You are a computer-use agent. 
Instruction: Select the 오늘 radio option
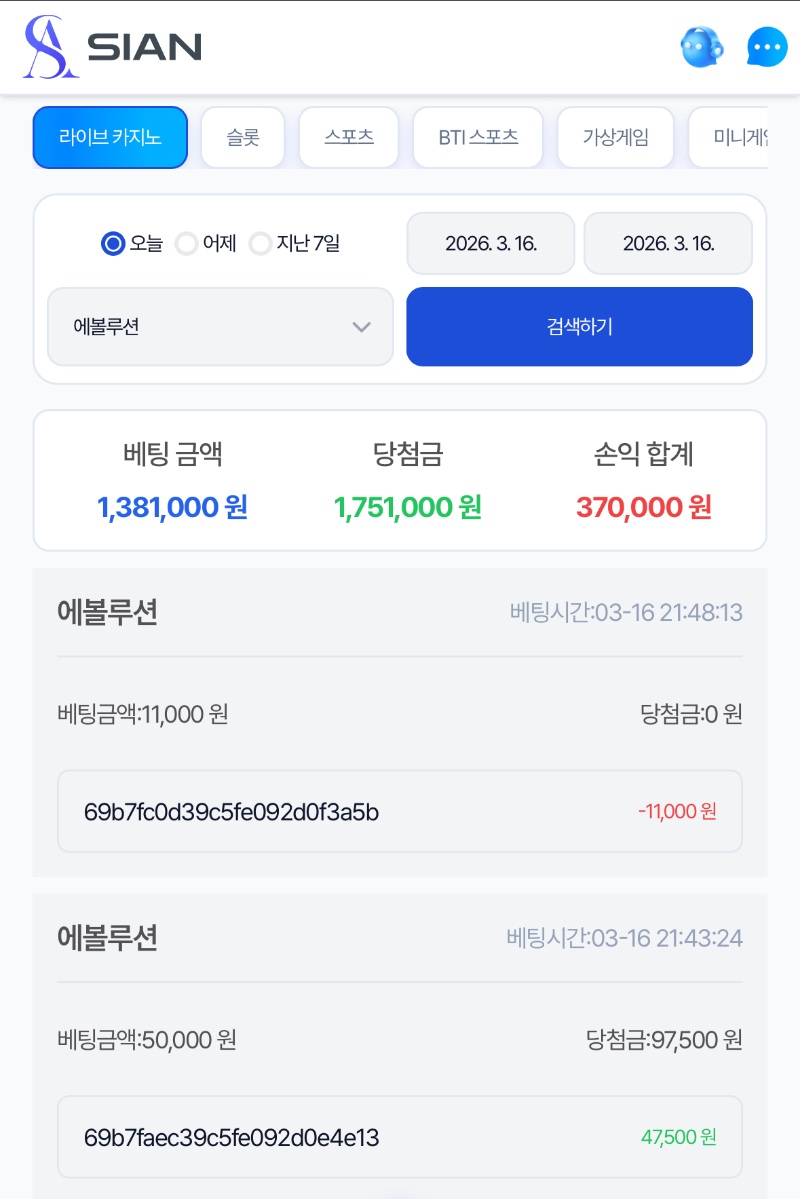114,243
